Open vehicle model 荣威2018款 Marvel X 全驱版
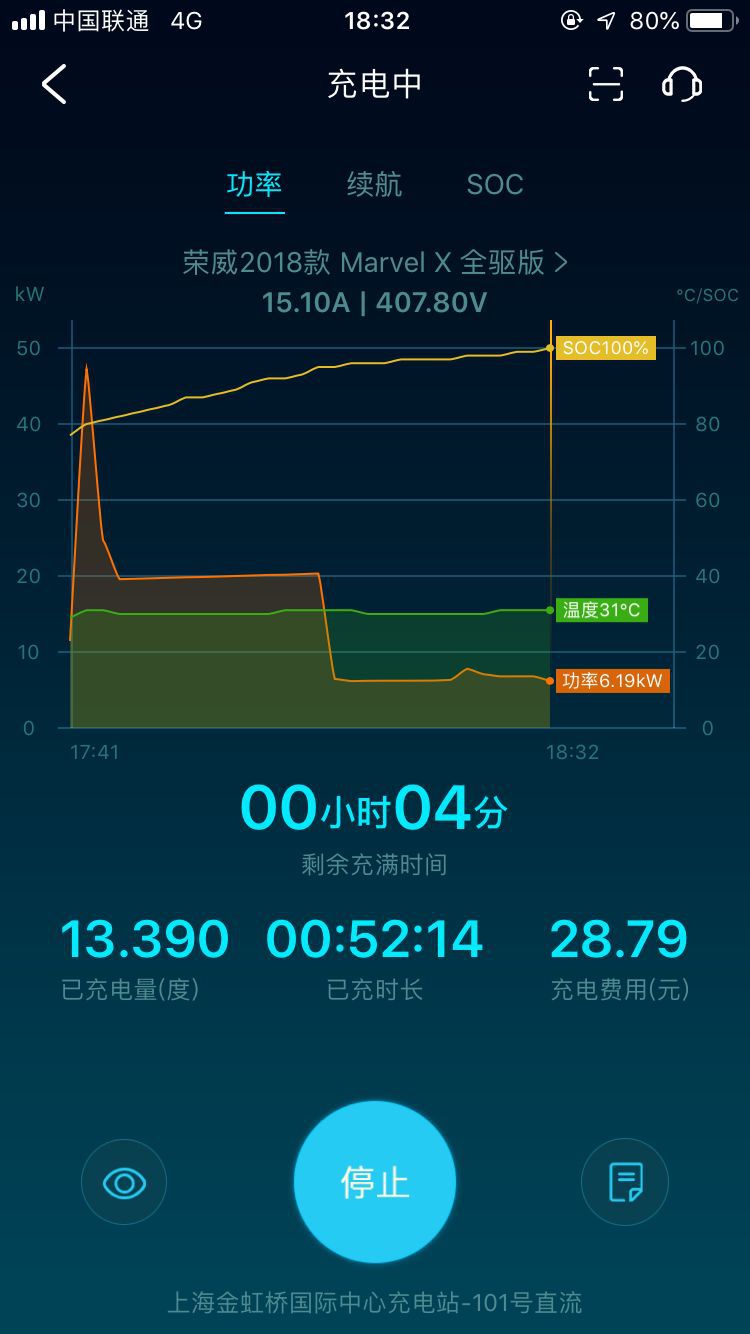This screenshot has width=750, height=1334. click(375, 262)
